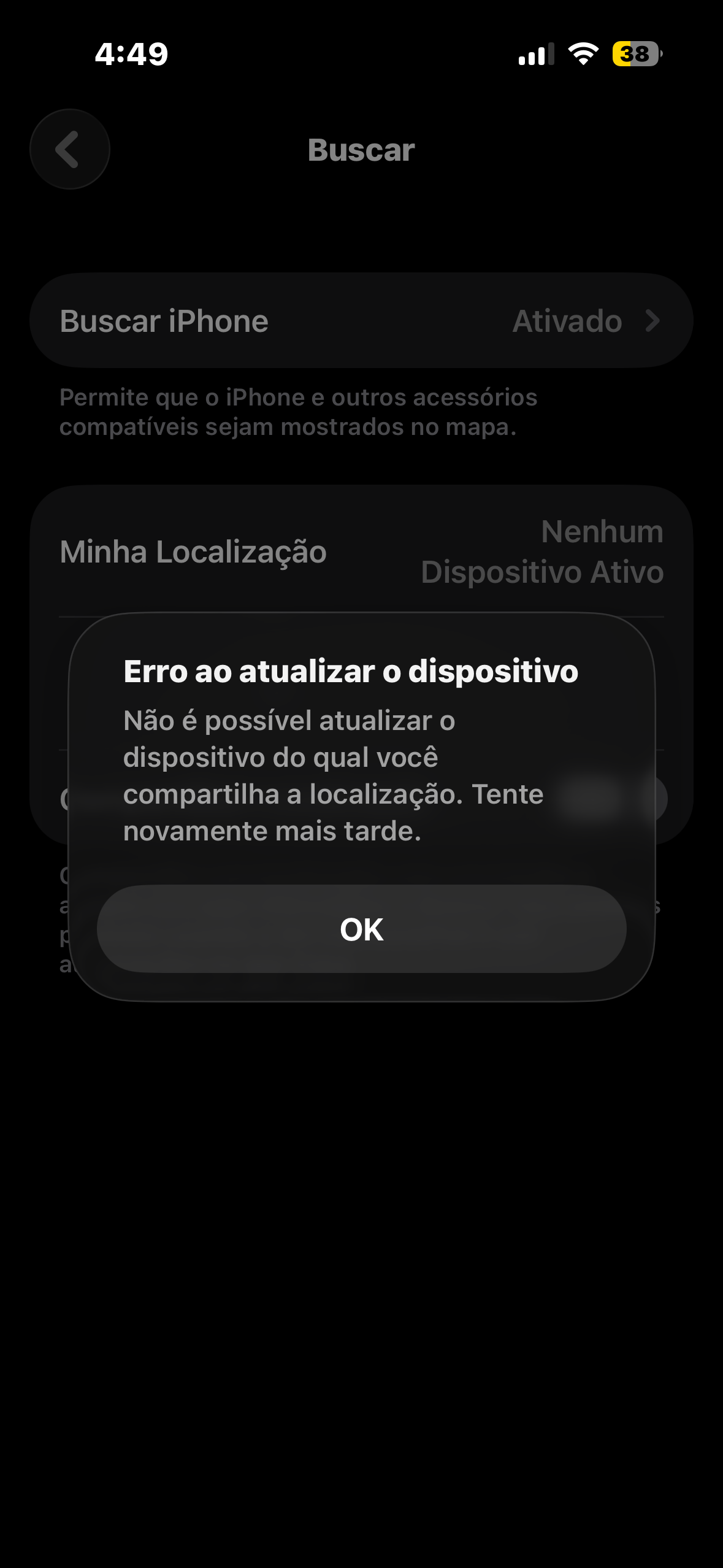Open the Minha Localização row
This screenshot has width=723, height=1568.
pos(361,551)
